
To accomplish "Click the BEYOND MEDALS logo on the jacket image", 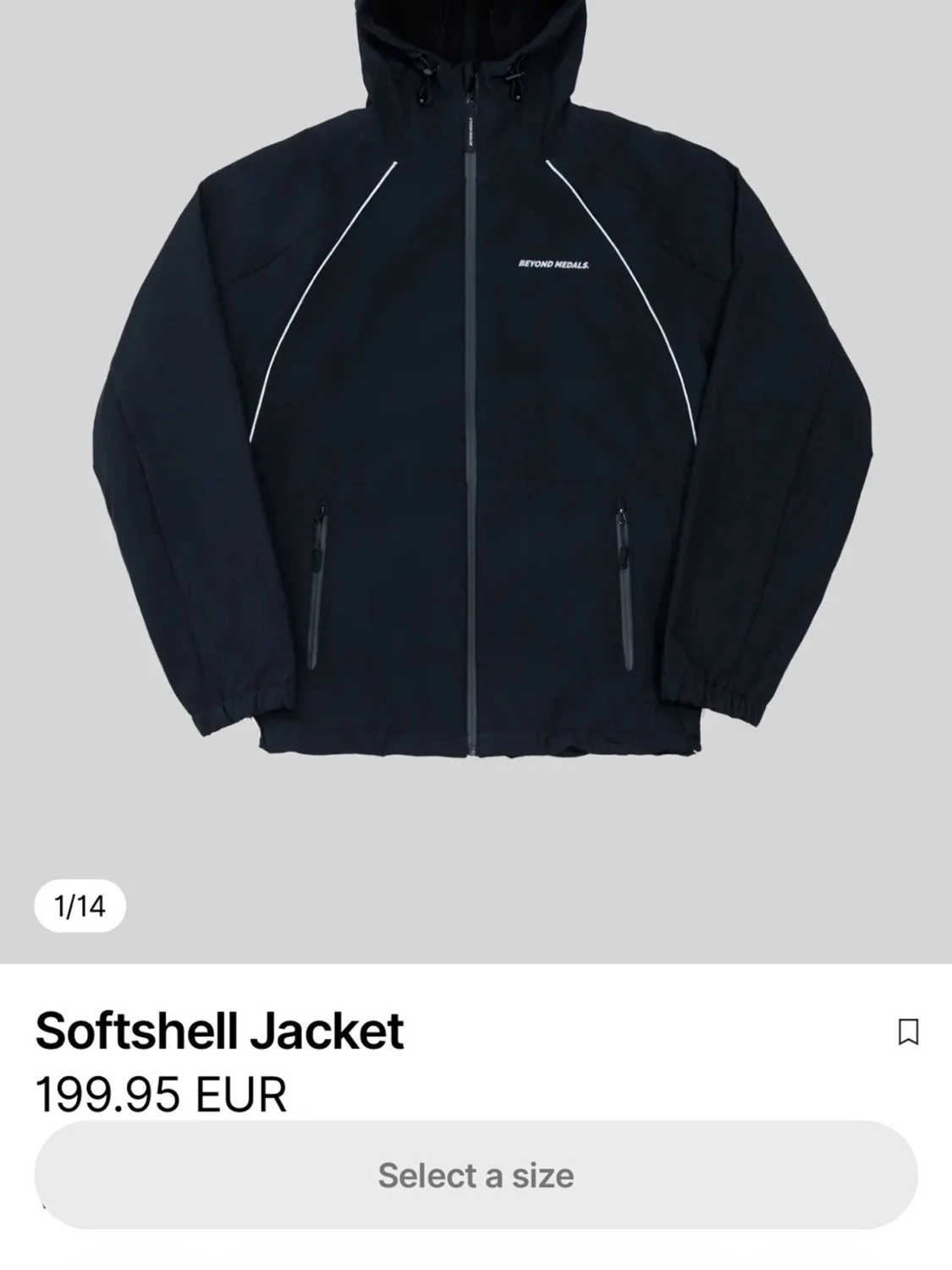I will coord(553,264).
